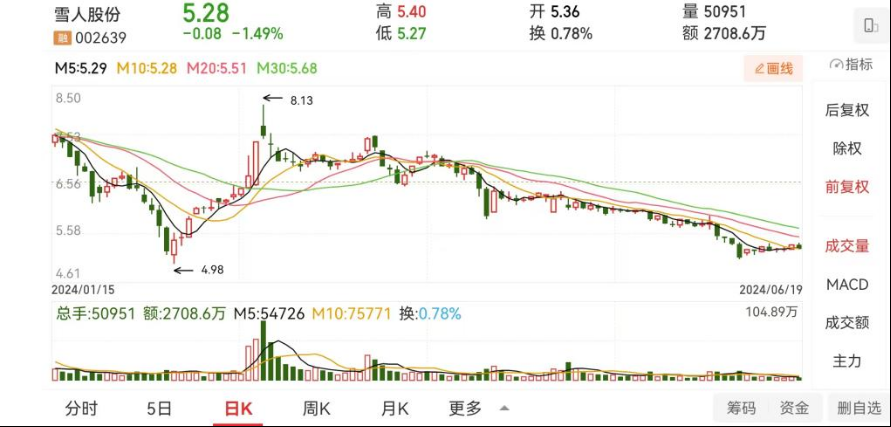Image resolution: width=891 pixels, height=427 pixels.
Task: Switch to 日K daily candlestick chart
Action: click(238, 408)
